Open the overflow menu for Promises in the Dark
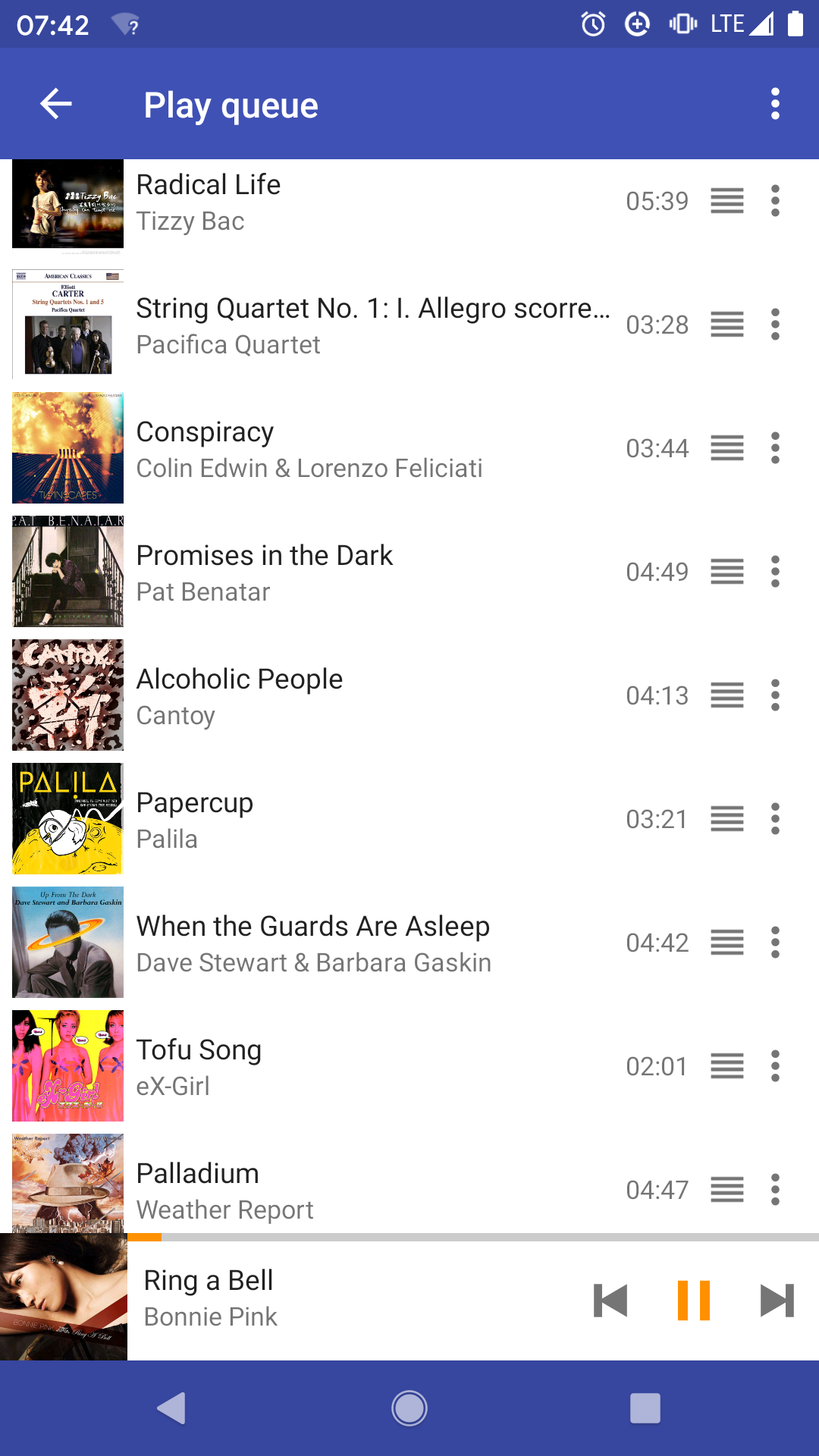This screenshot has width=819, height=1456. pyautogui.click(x=774, y=572)
